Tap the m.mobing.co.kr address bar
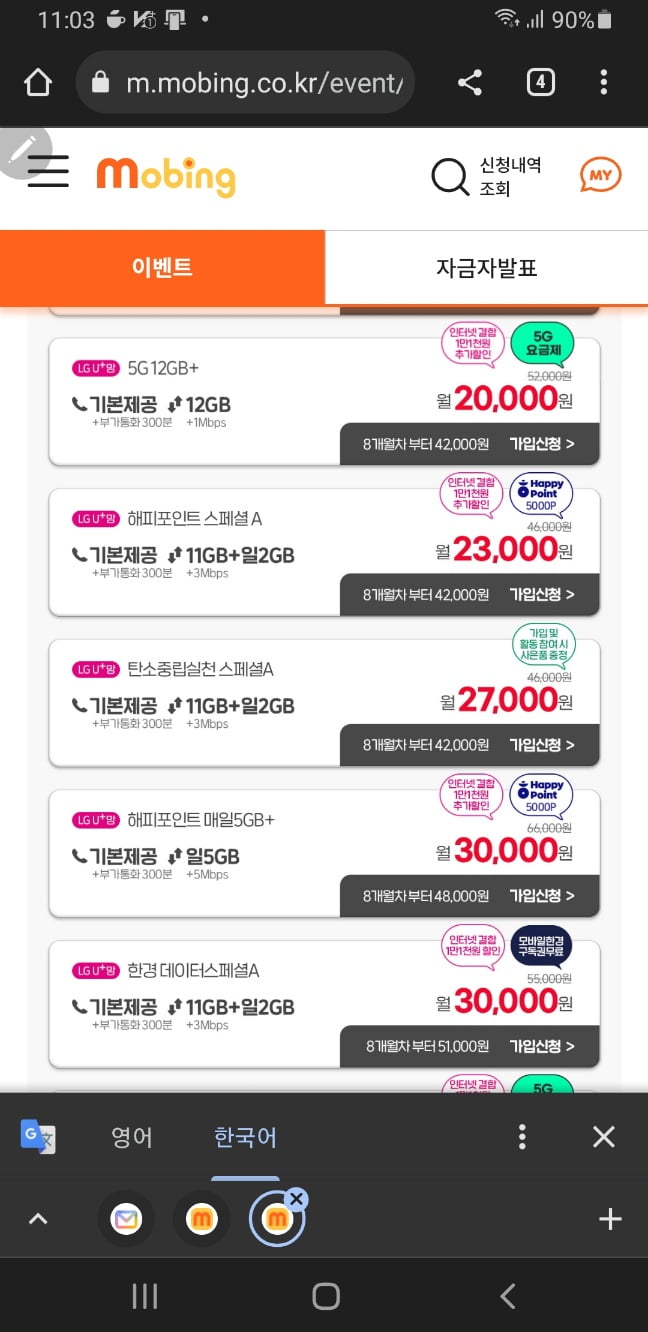 (x=260, y=83)
